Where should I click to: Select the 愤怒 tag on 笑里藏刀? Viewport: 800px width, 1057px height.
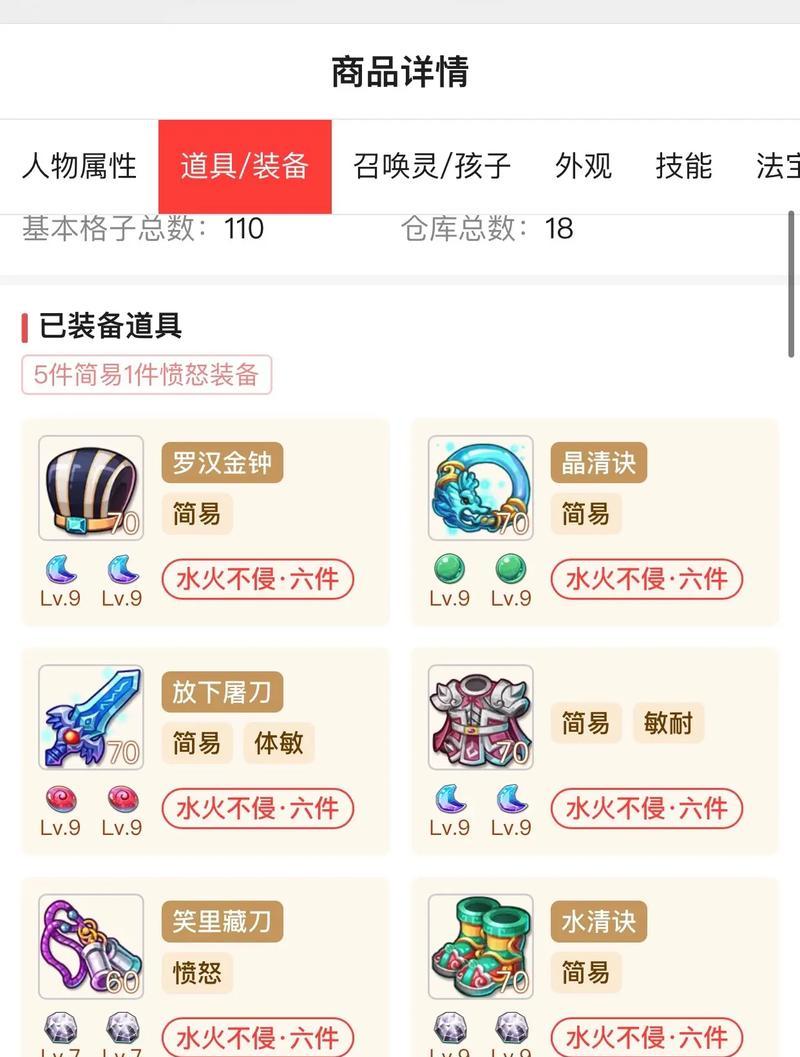click(x=197, y=972)
